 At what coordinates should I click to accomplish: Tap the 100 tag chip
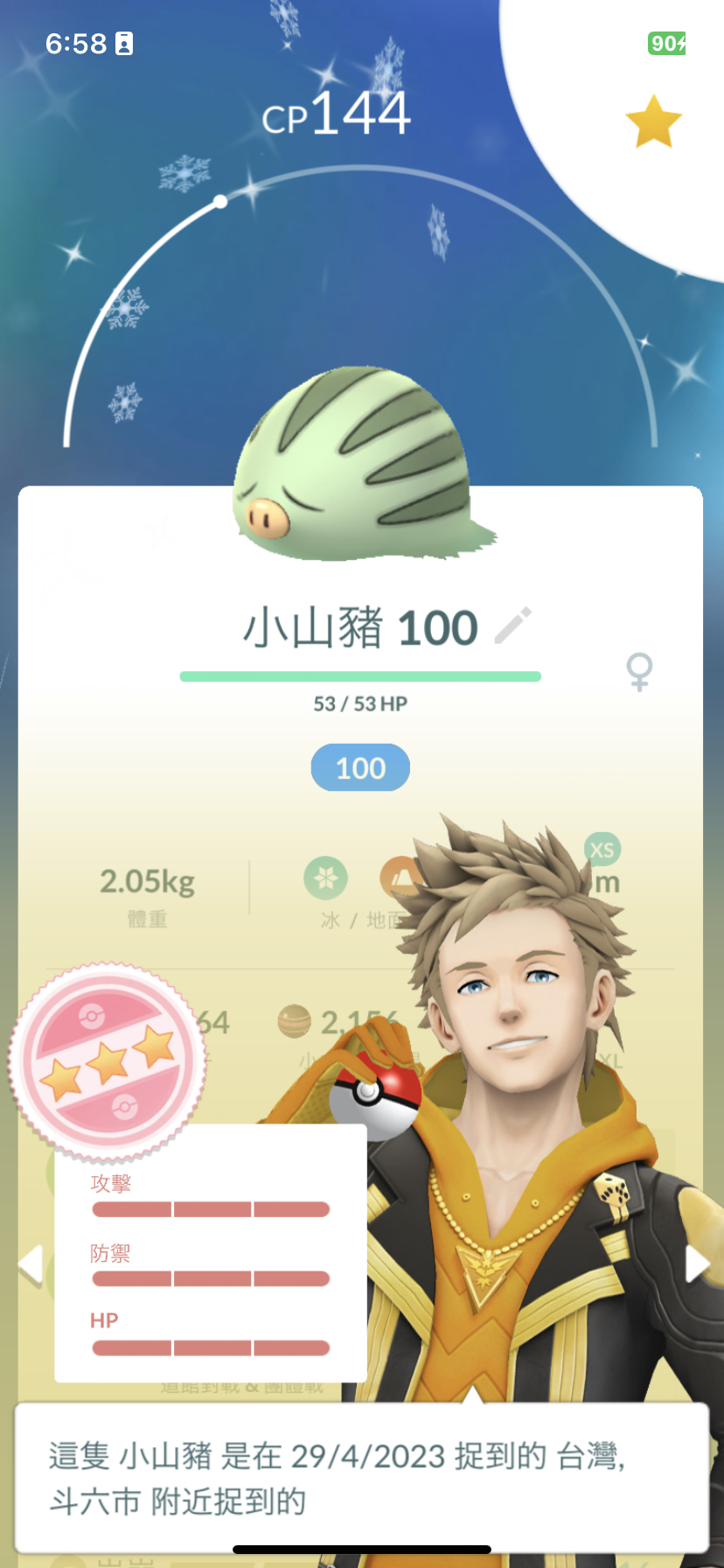pos(360,767)
